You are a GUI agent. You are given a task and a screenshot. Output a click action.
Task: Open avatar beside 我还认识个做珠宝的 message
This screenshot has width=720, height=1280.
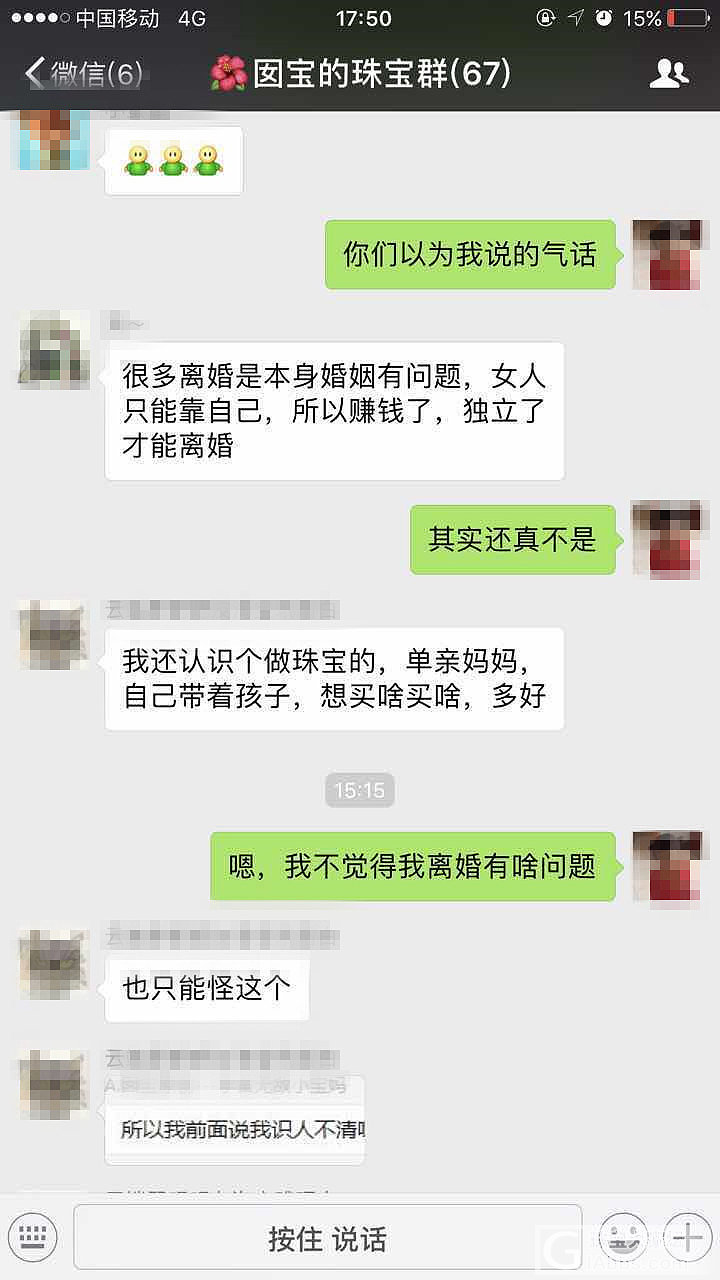(x=54, y=635)
